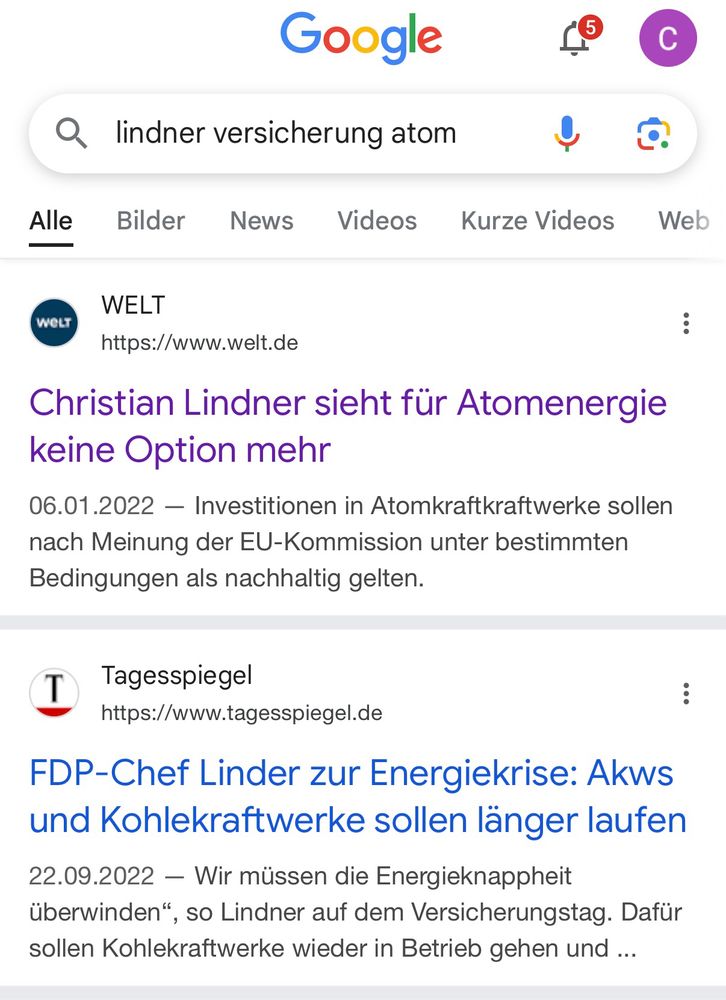
Task: Select the Kurze Videos tab
Action: tap(537, 221)
